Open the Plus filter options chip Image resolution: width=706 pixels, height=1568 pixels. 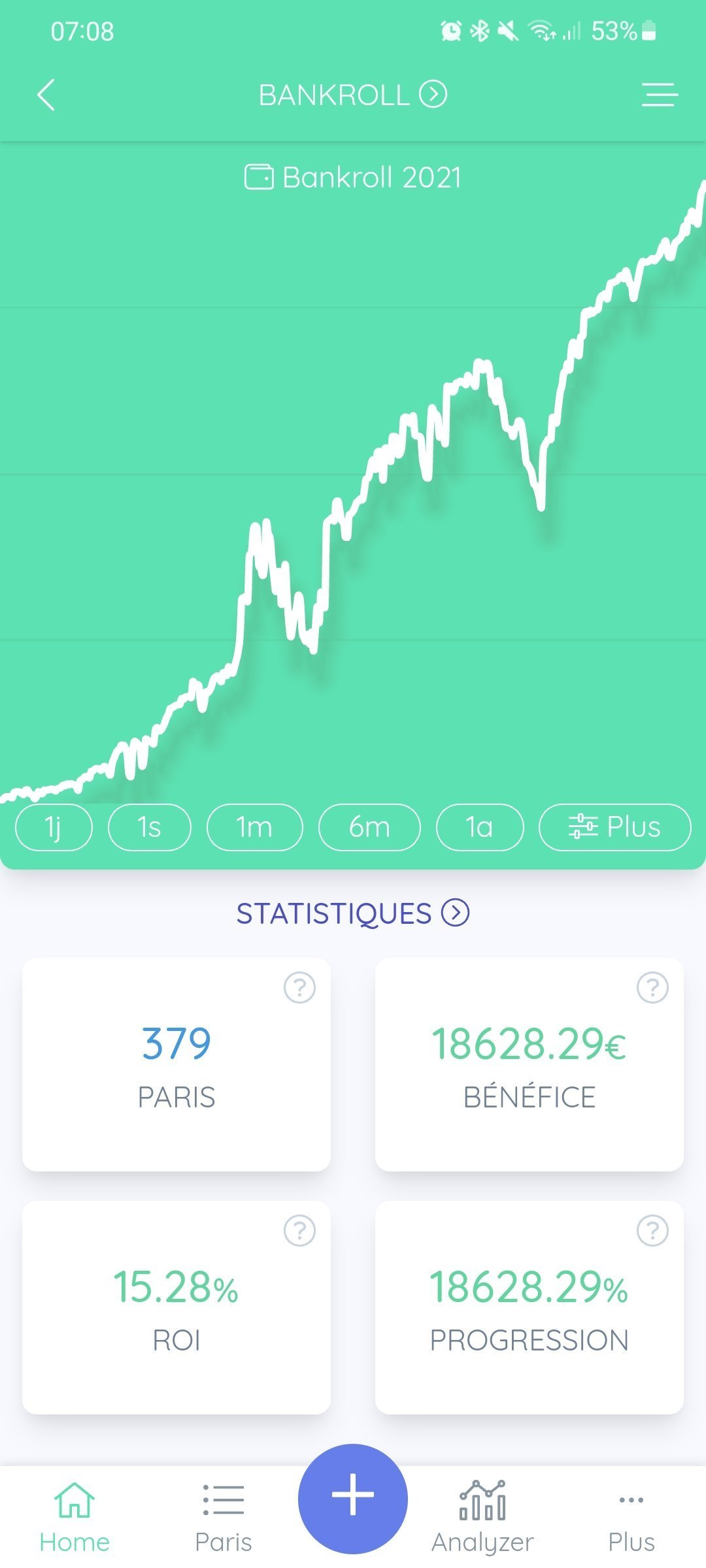[x=614, y=827]
